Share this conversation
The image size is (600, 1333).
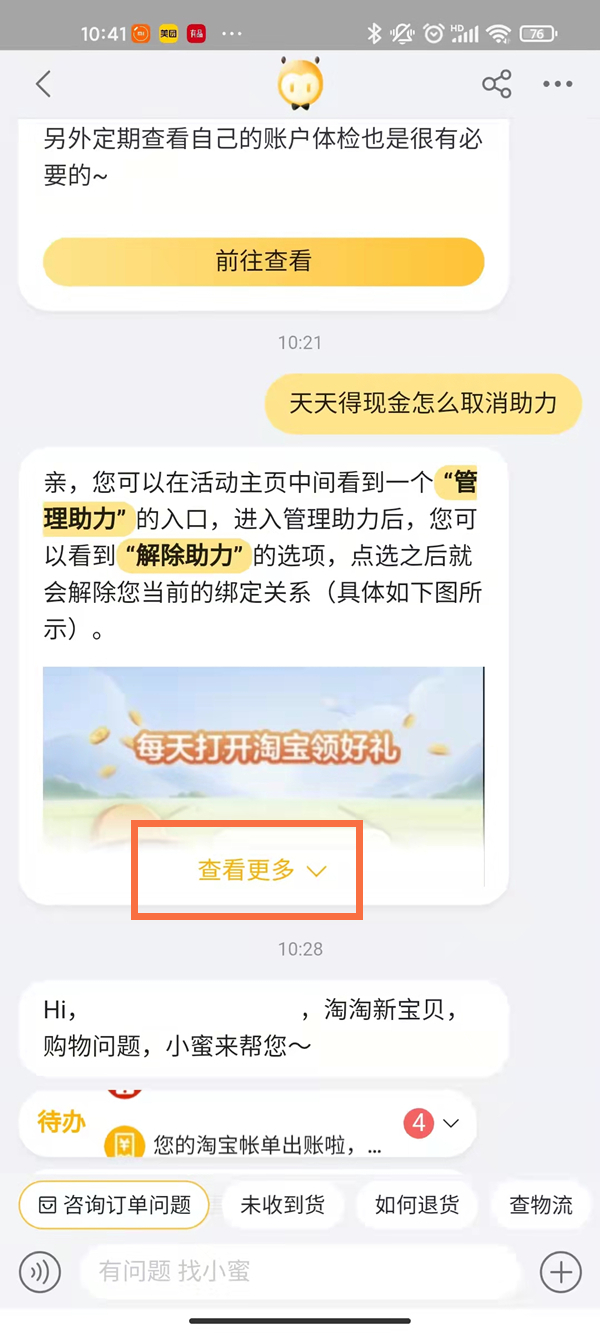(497, 84)
